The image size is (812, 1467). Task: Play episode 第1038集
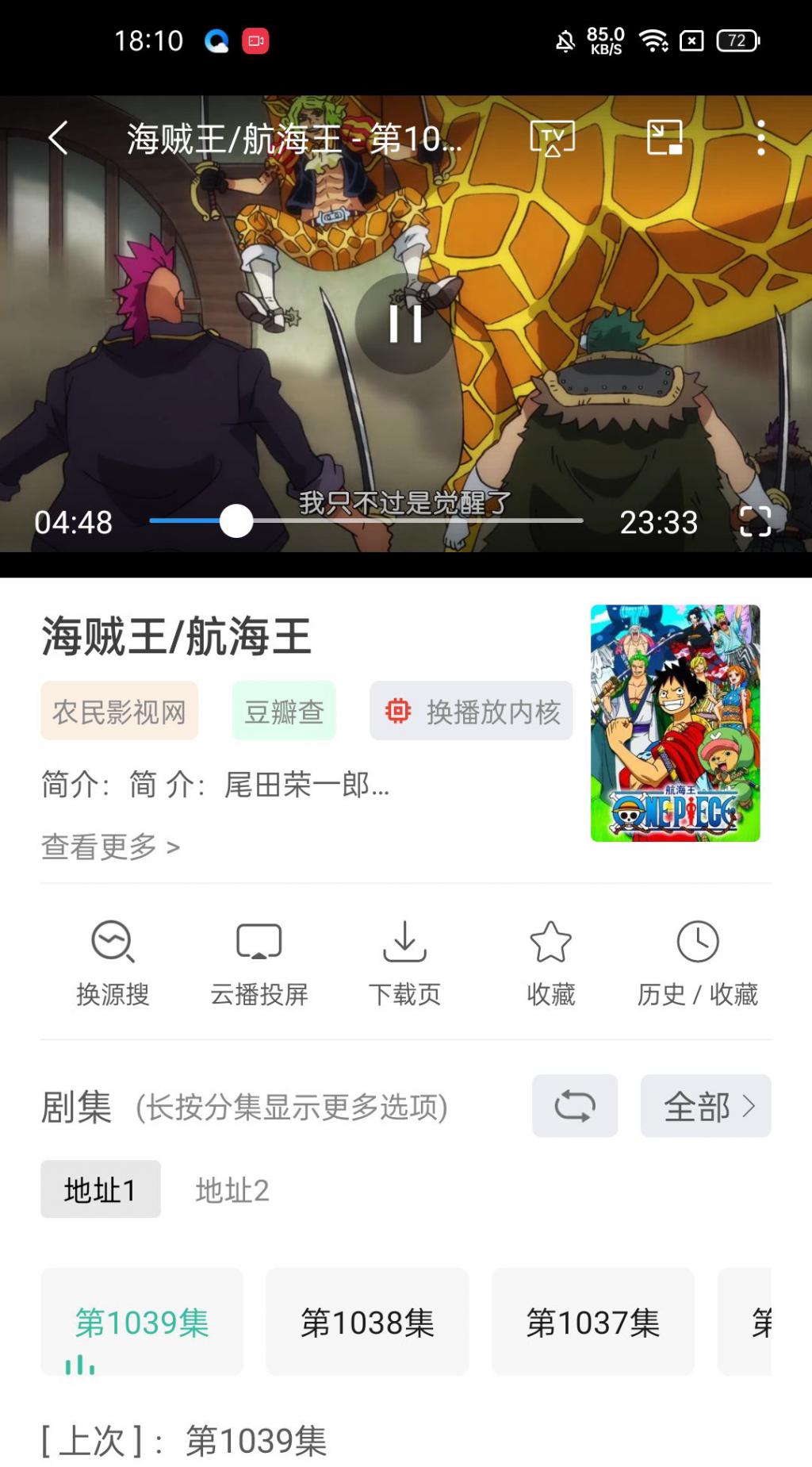(x=367, y=1322)
